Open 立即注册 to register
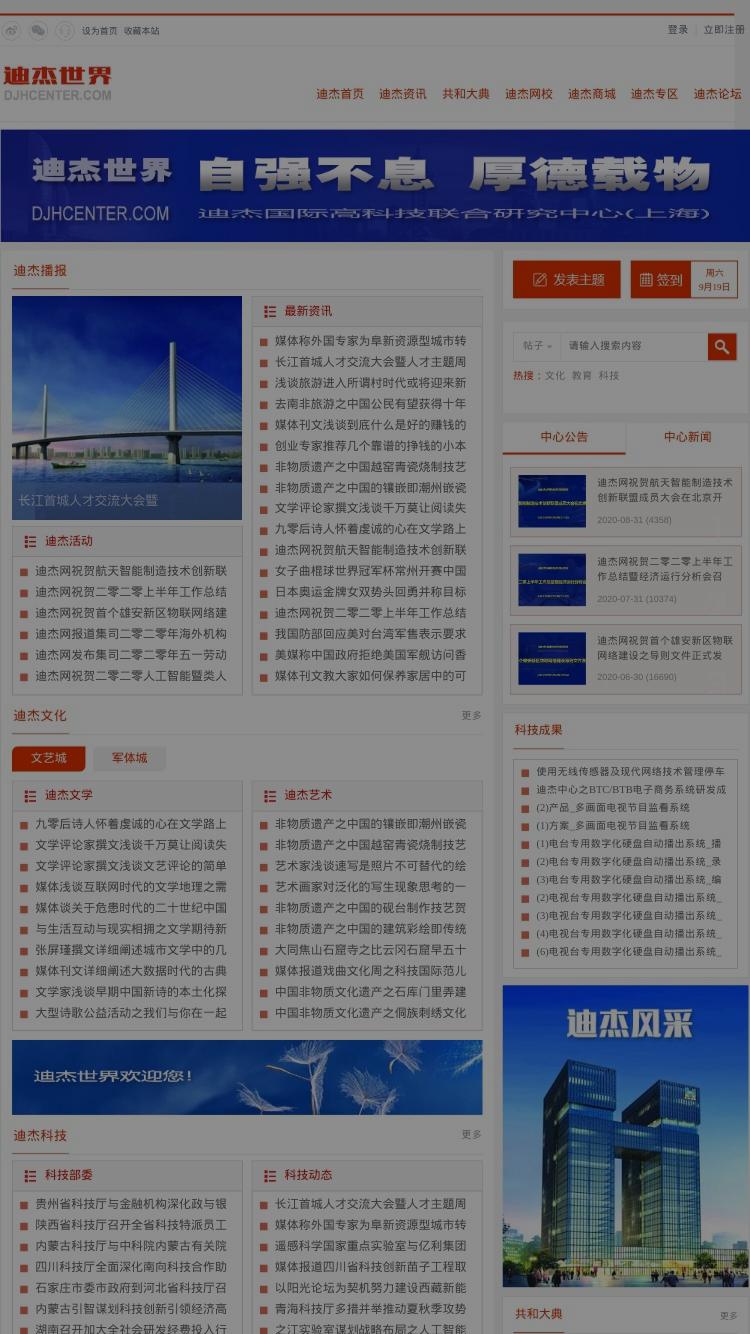750x1334 pixels. tap(724, 30)
